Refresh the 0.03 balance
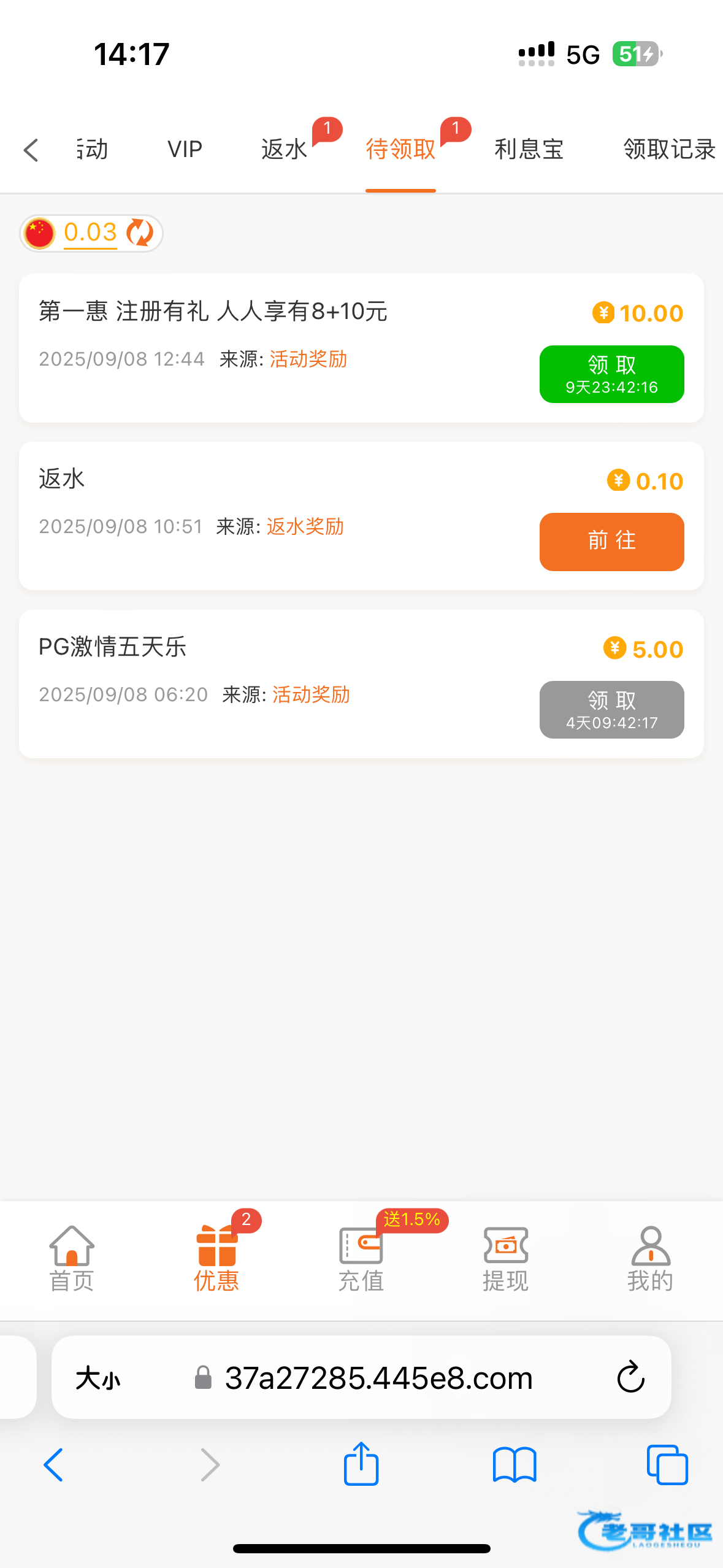 tap(140, 233)
